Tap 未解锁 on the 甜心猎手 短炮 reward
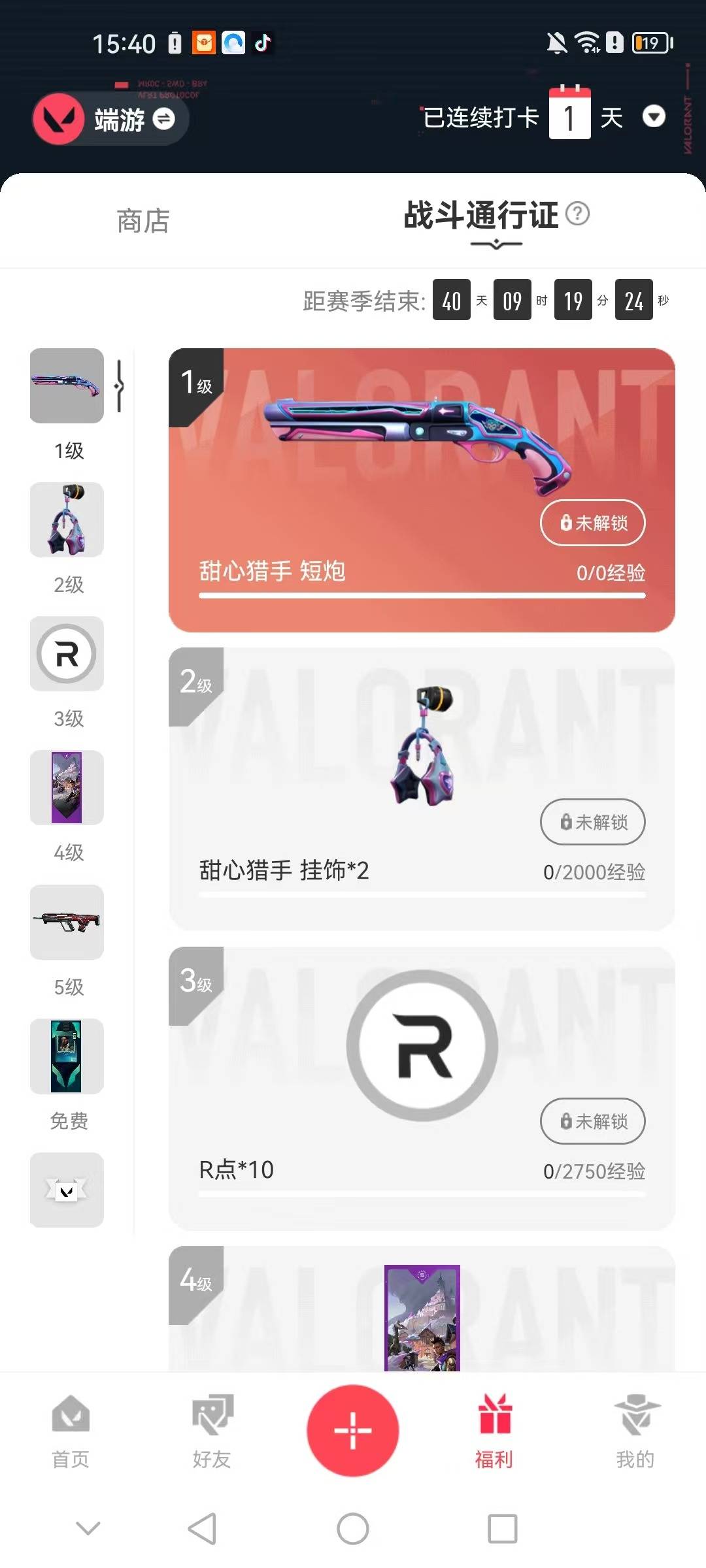The height and width of the screenshot is (1568, 706). pos(592,523)
